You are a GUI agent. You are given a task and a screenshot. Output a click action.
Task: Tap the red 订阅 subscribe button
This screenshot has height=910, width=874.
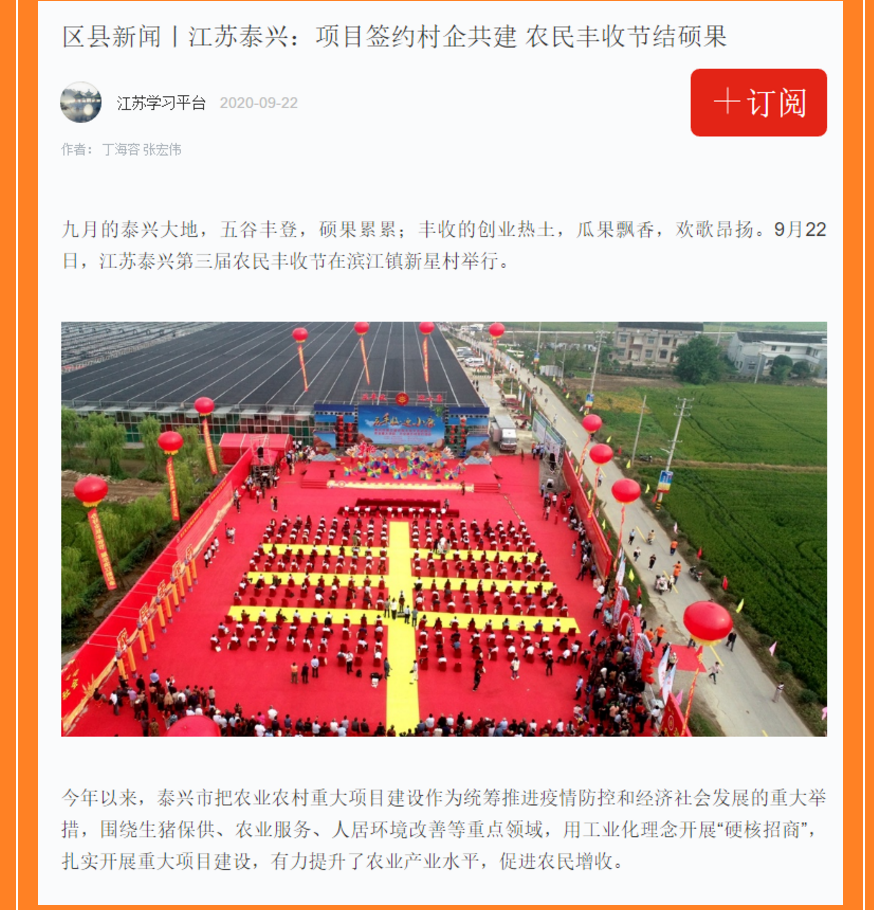click(x=758, y=102)
